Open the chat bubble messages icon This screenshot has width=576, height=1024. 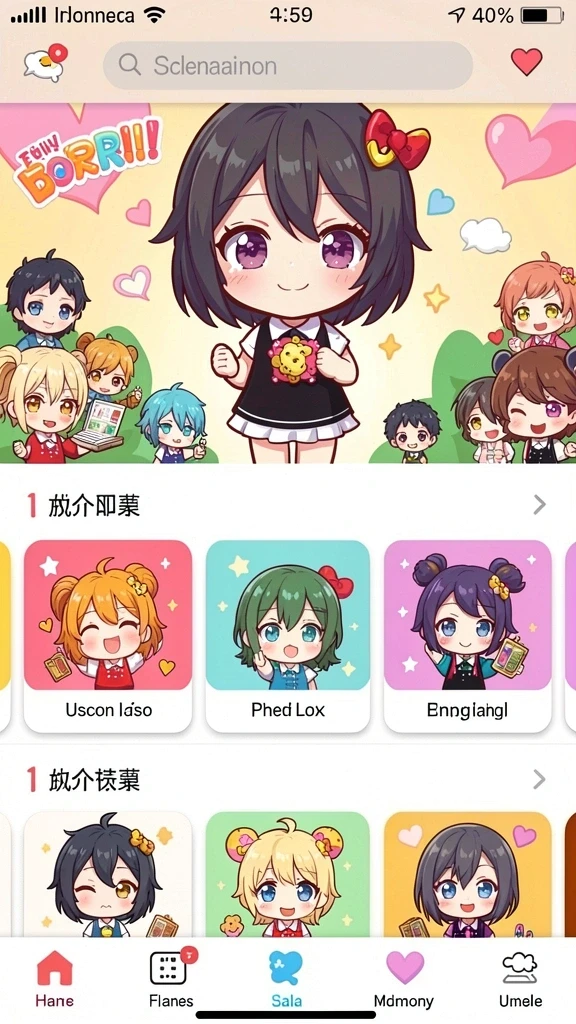point(45,63)
